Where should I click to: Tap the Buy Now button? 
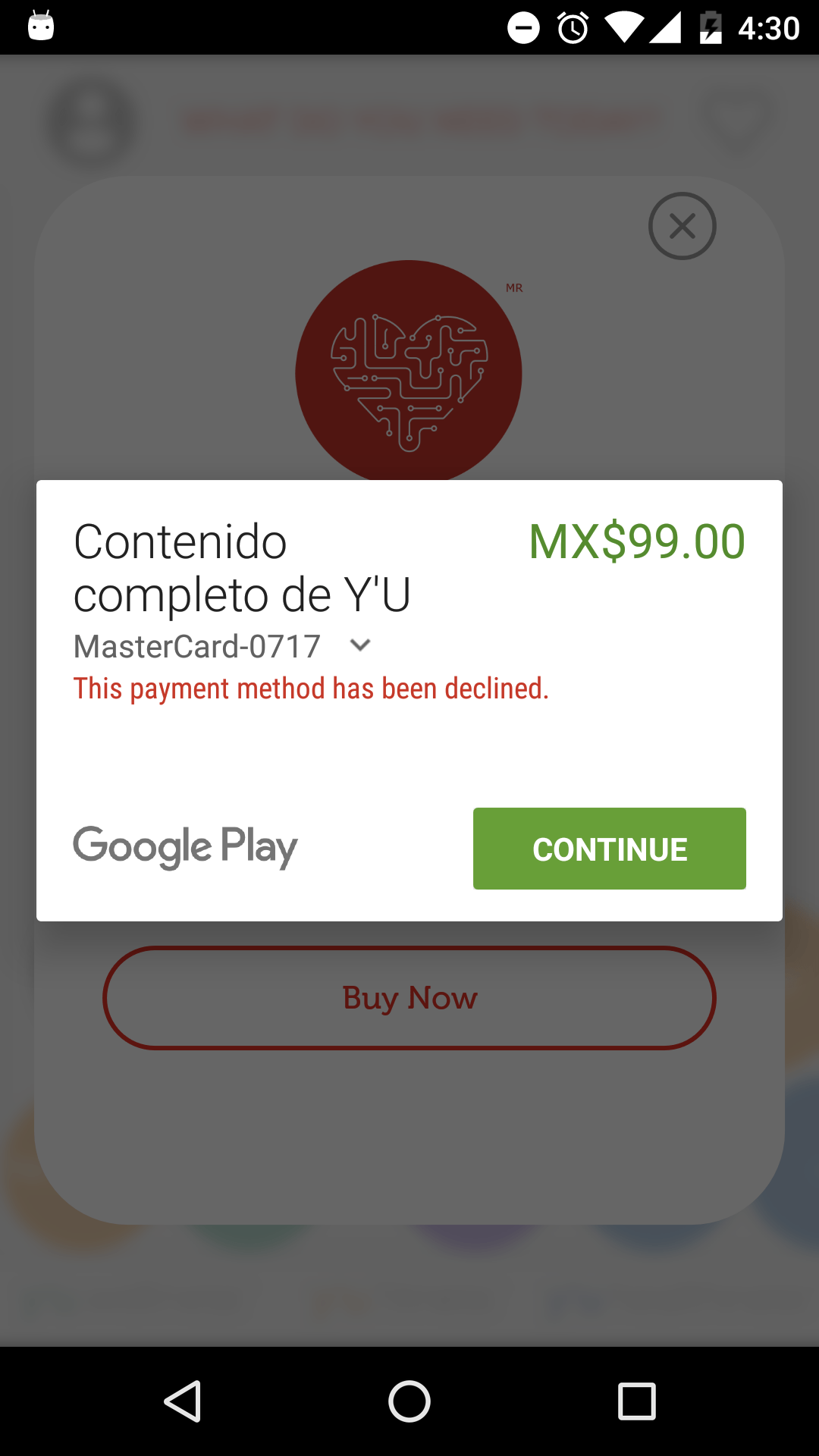(x=409, y=998)
